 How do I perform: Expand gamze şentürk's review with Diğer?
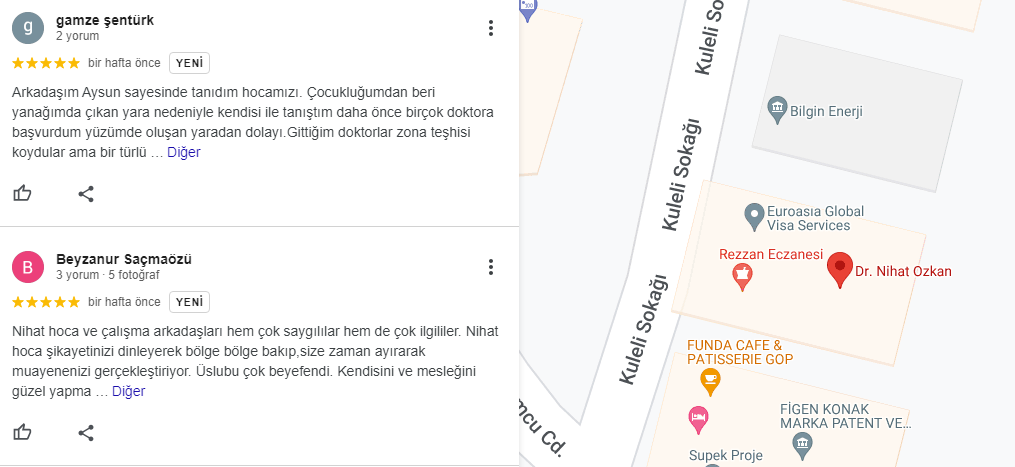(x=183, y=153)
